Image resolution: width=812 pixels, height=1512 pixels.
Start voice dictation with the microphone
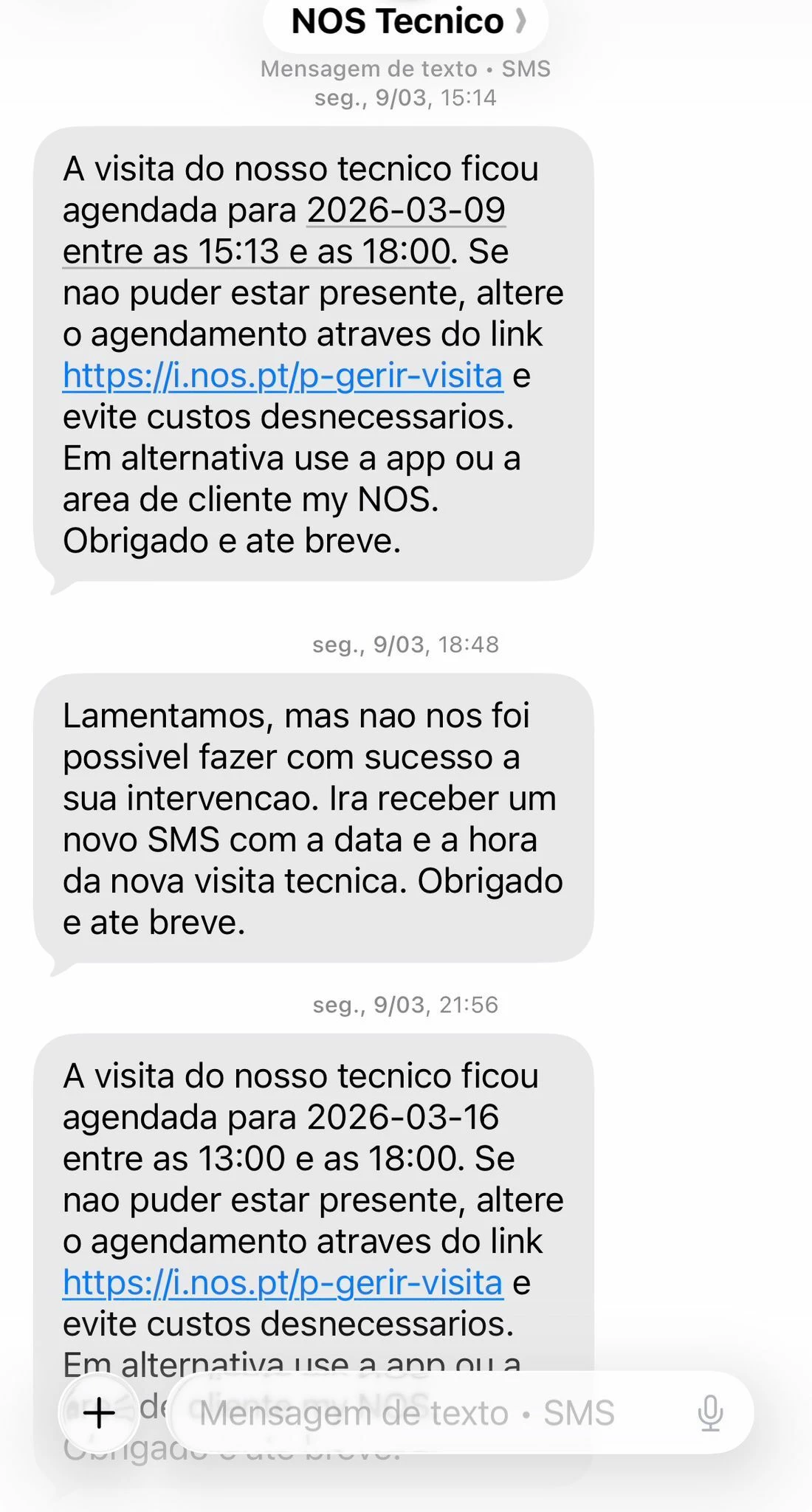click(x=710, y=1413)
